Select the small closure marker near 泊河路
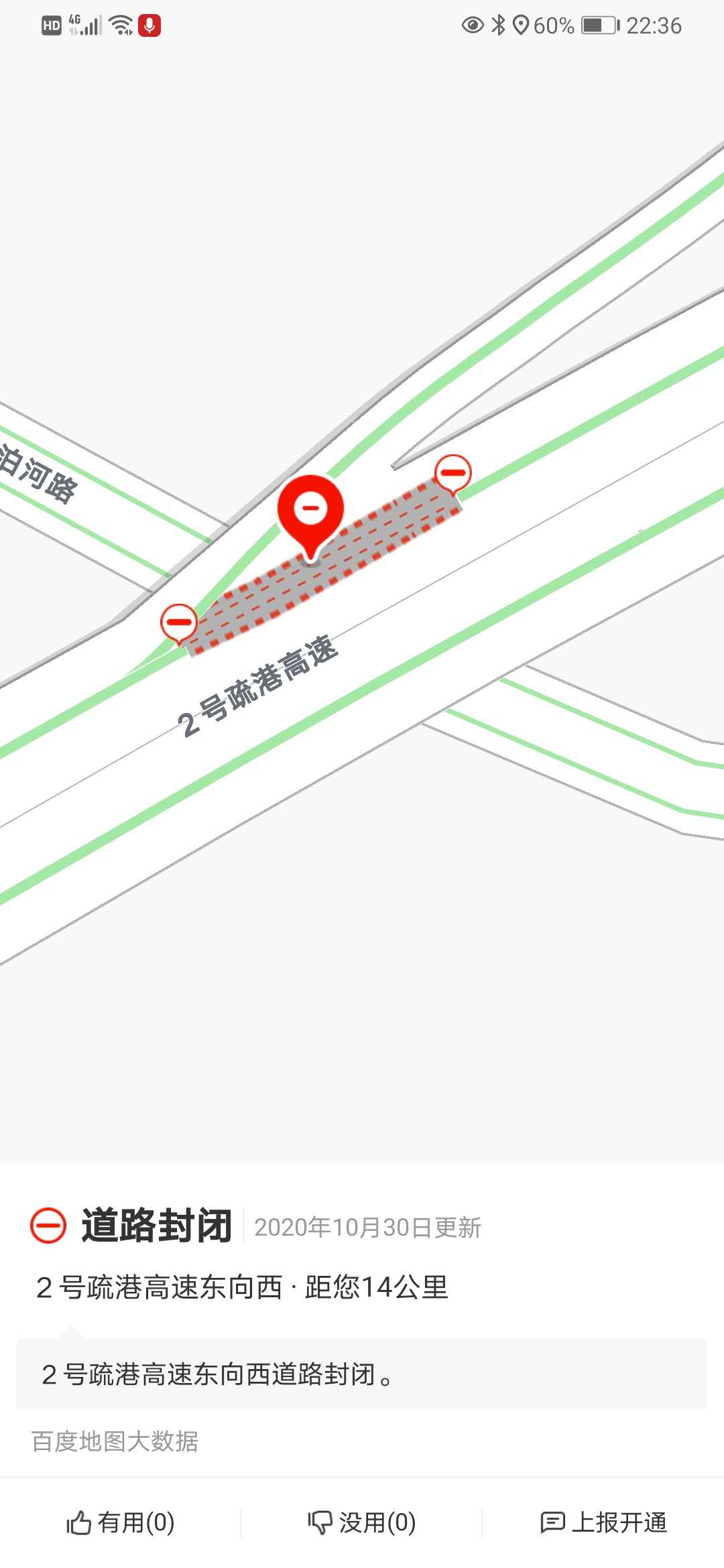 point(178,623)
